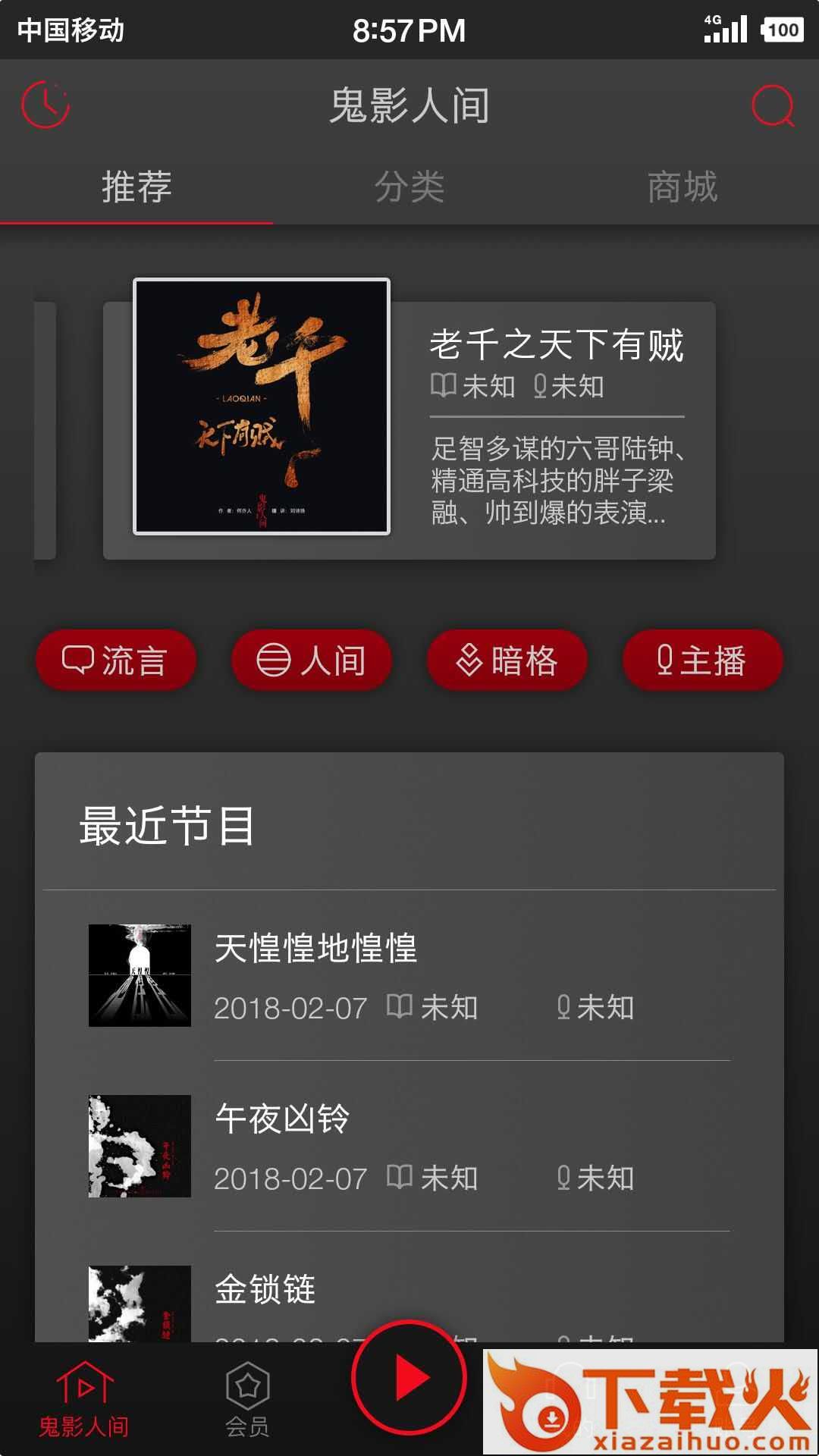Viewport: 819px width, 1456px height.
Task: Open the 天惶惶地惶惶 program
Action: (409, 976)
